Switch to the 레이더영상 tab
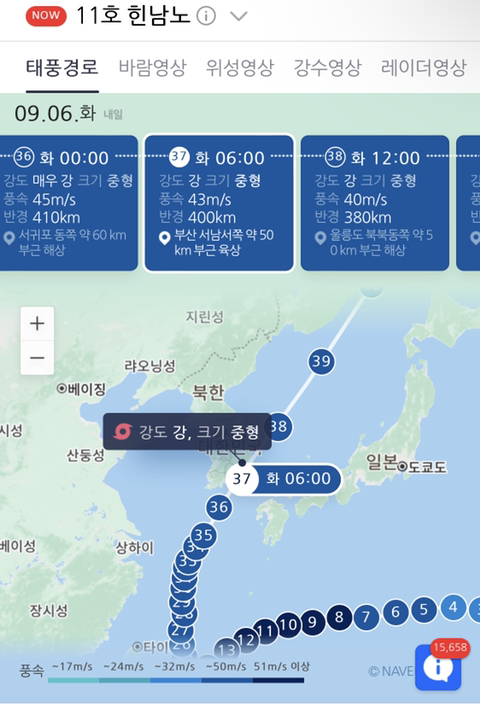Screen dimensions: 480x708 click(423, 67)
